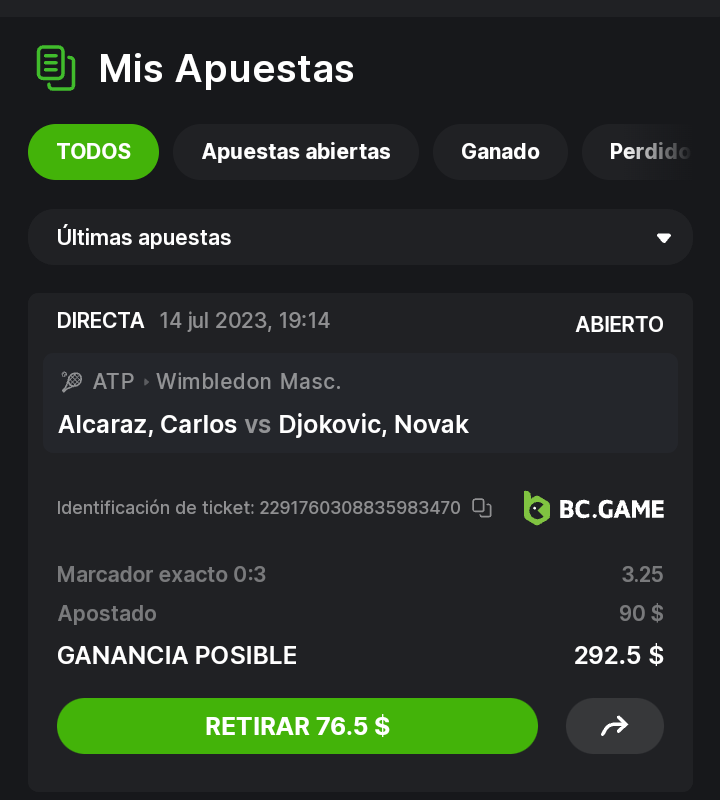
Task: Select the TODOS filter tab
Action: point(94,152)
